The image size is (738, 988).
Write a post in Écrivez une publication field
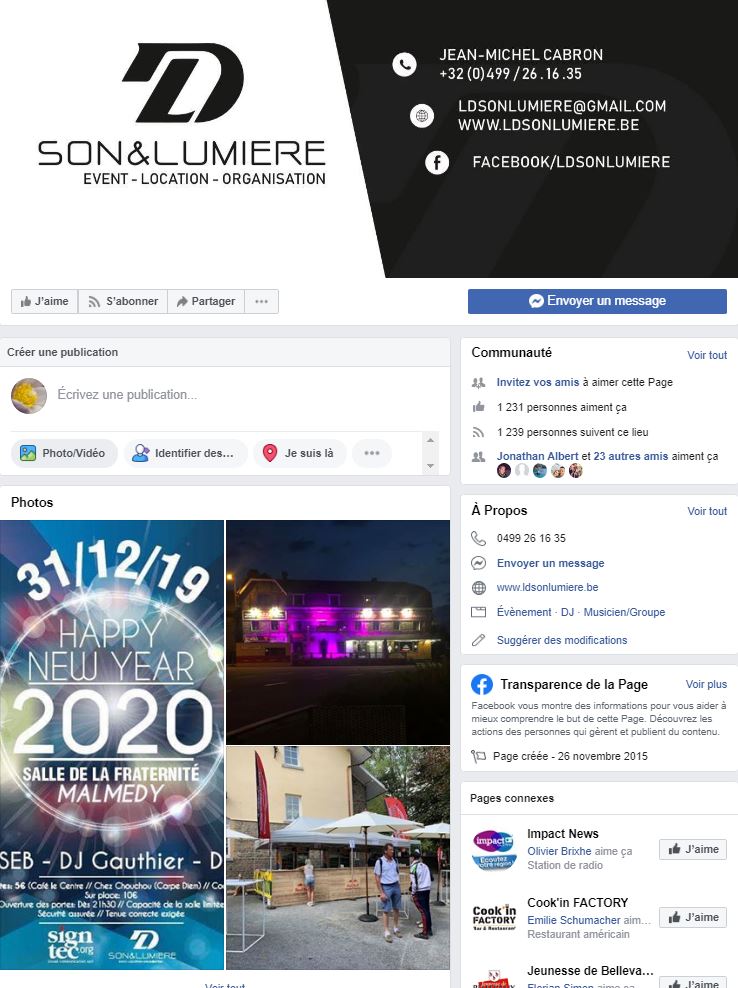click(240, 395)
